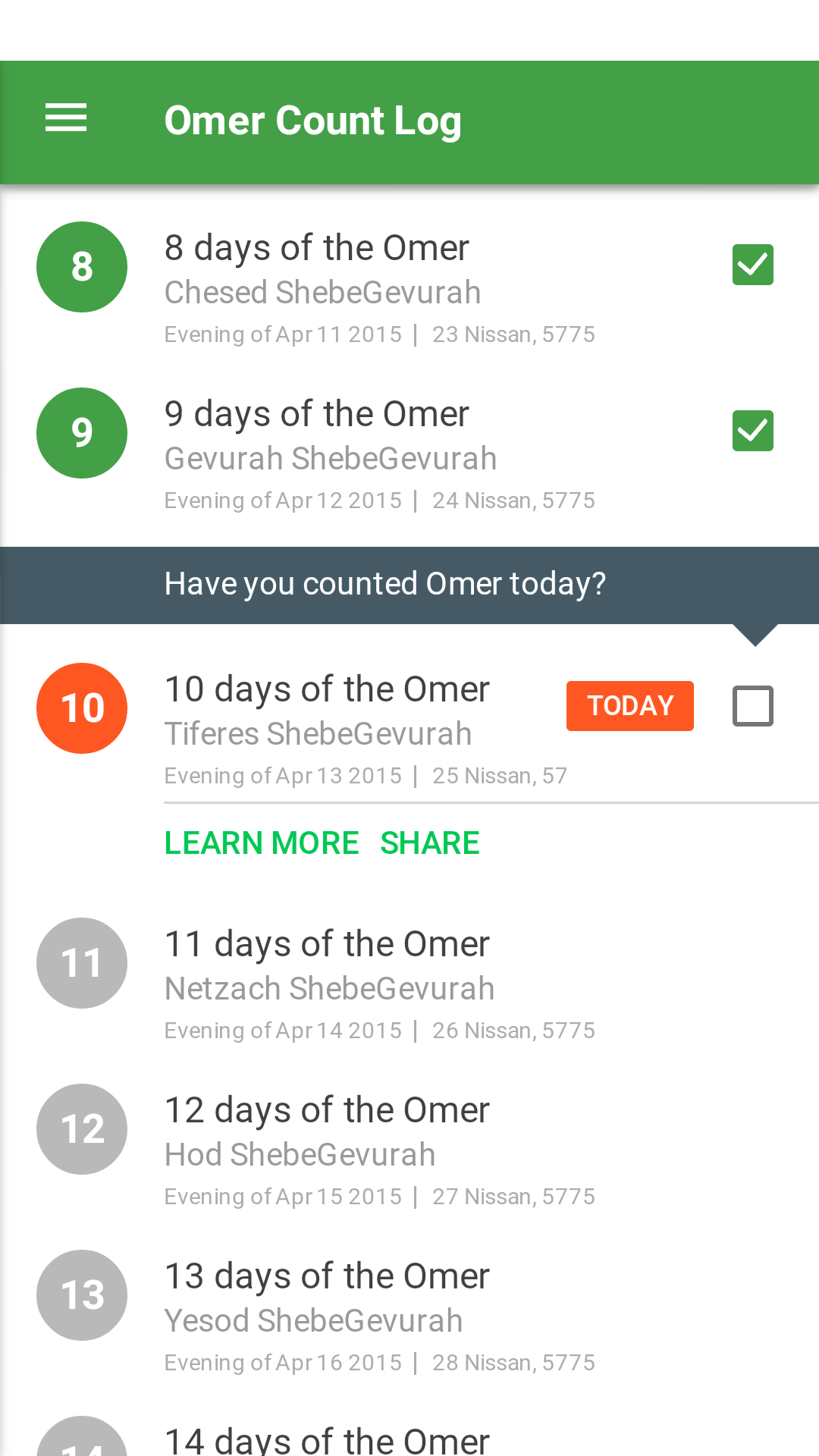Open details for 12 days of the Omer
Viewport: 819px width, 1456px height.
327,1109
